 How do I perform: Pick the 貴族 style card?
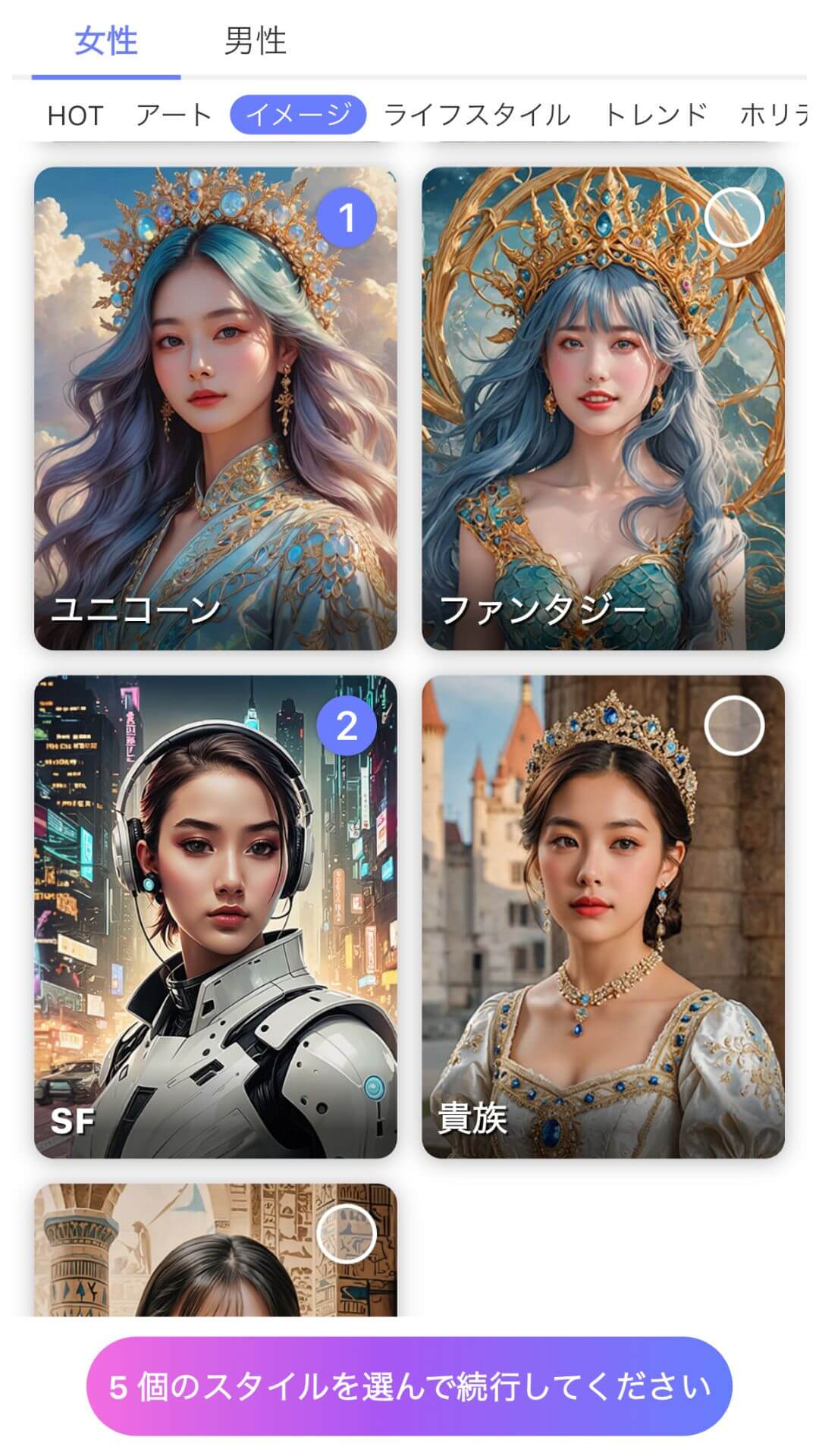click(x=603, y=916)
